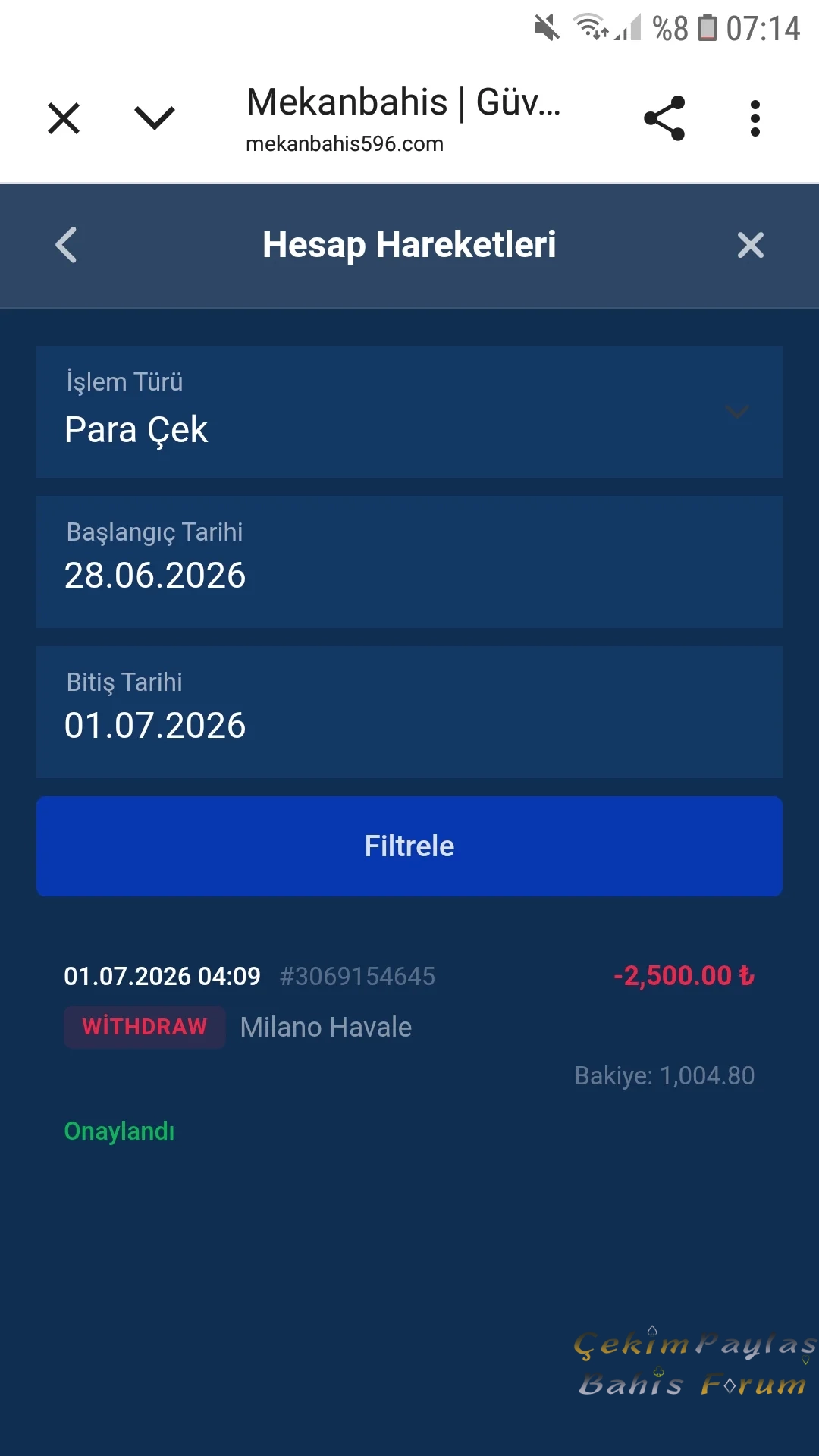Open the Milano Havale withdraw transaction
Viewport: 819px width, 1456px height.
coord(409,1053)
